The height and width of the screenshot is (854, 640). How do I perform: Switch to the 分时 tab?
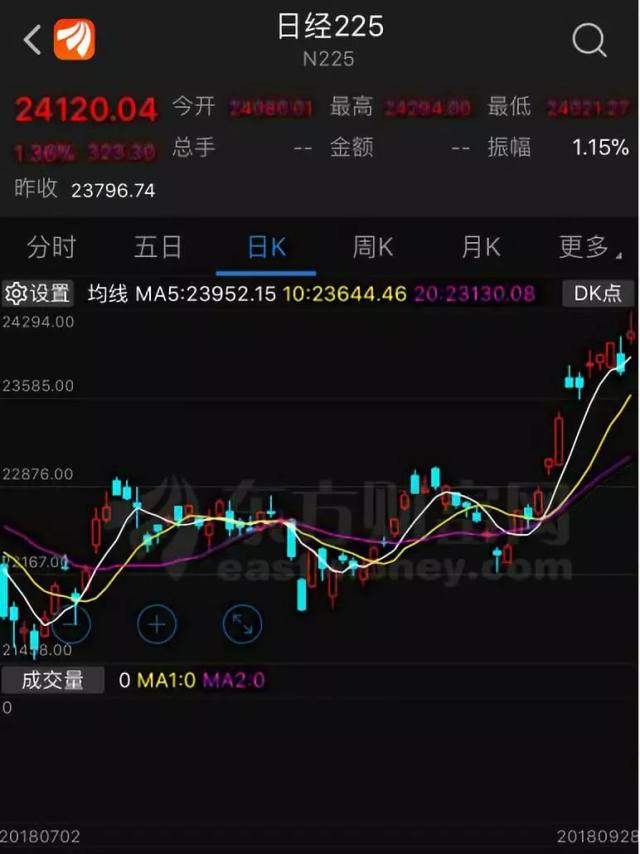[x=52, y=247]
